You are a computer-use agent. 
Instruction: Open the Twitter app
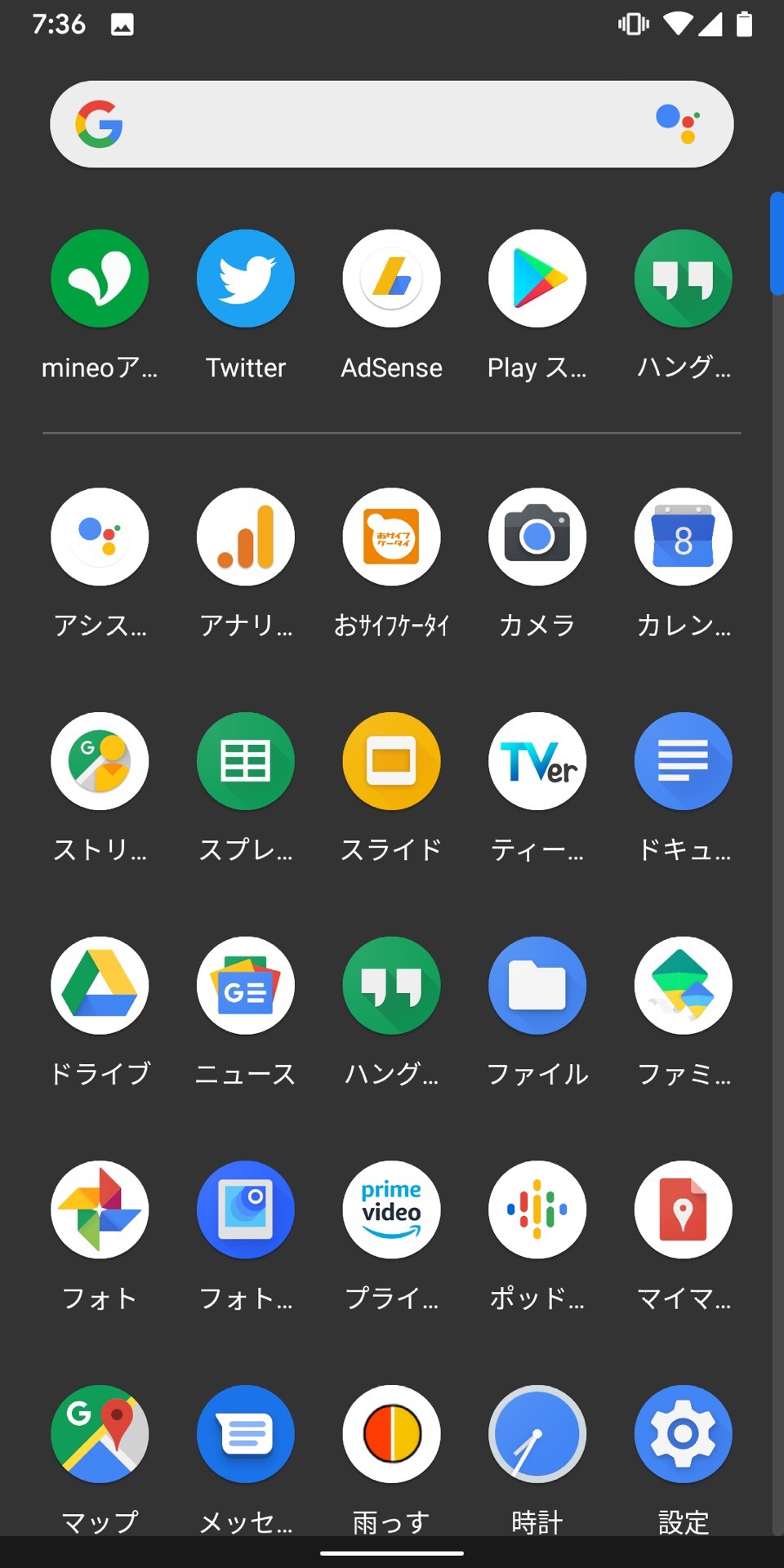click(246, 279)
